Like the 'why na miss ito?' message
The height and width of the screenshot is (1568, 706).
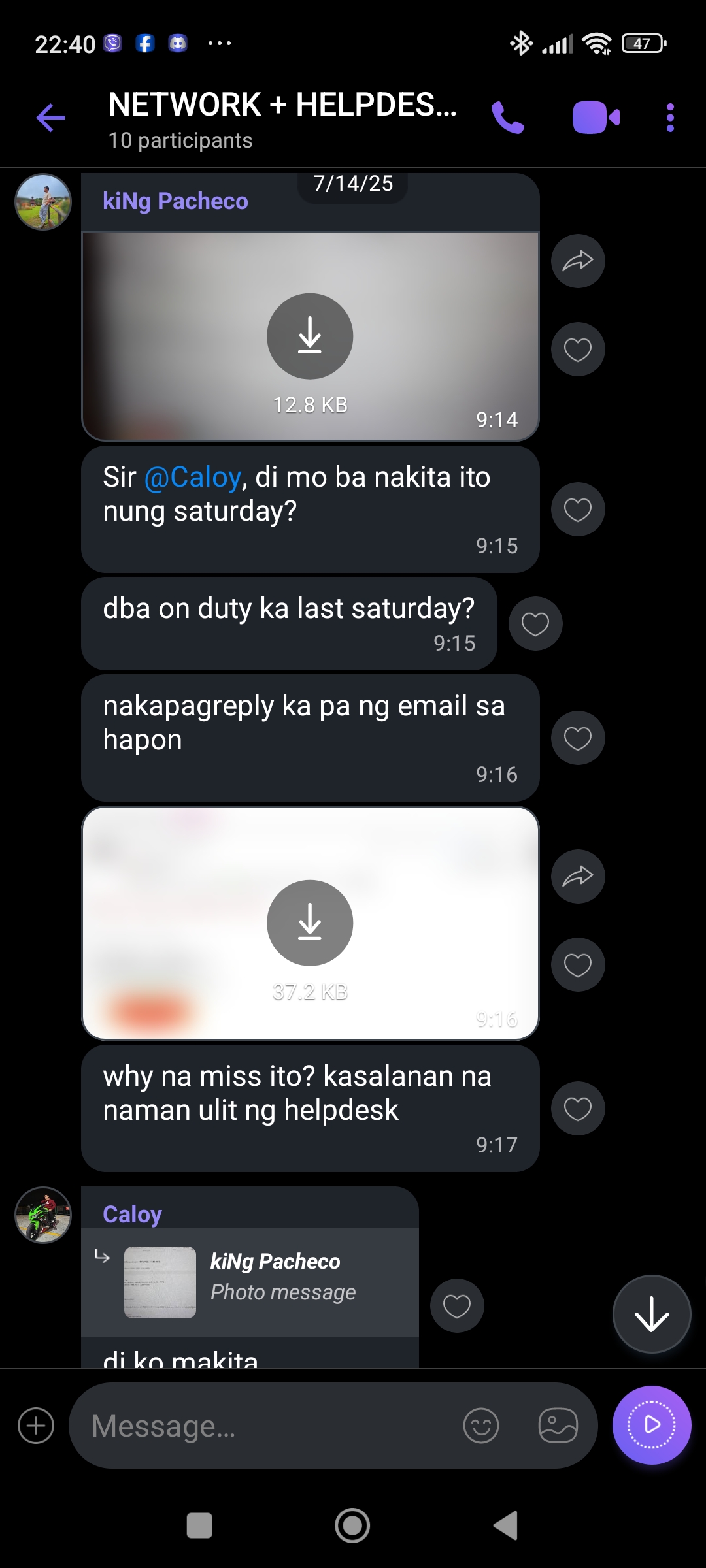(578, 1109)
